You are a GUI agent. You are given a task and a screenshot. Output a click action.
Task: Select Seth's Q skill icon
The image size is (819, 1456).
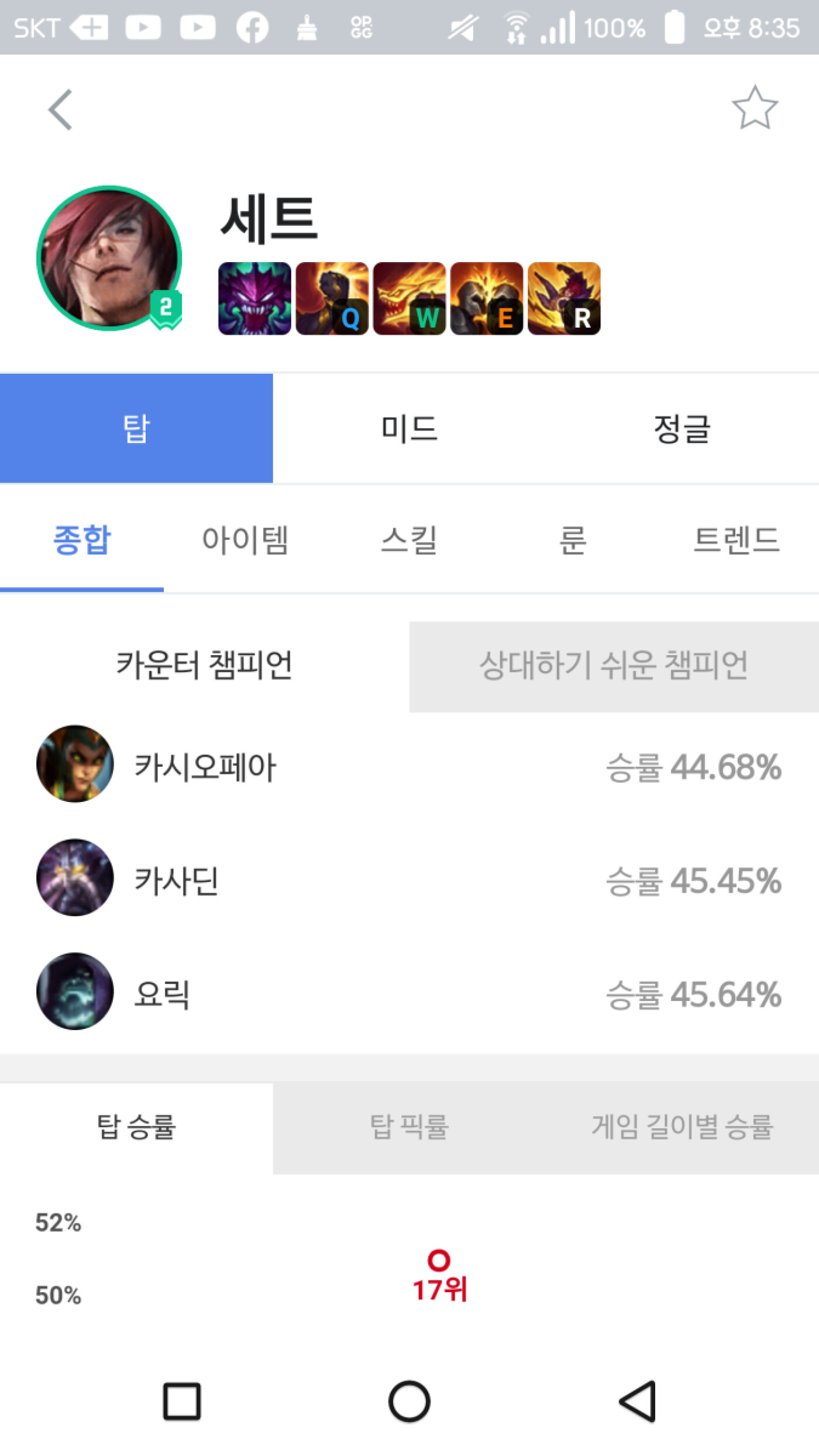(331, 298)
